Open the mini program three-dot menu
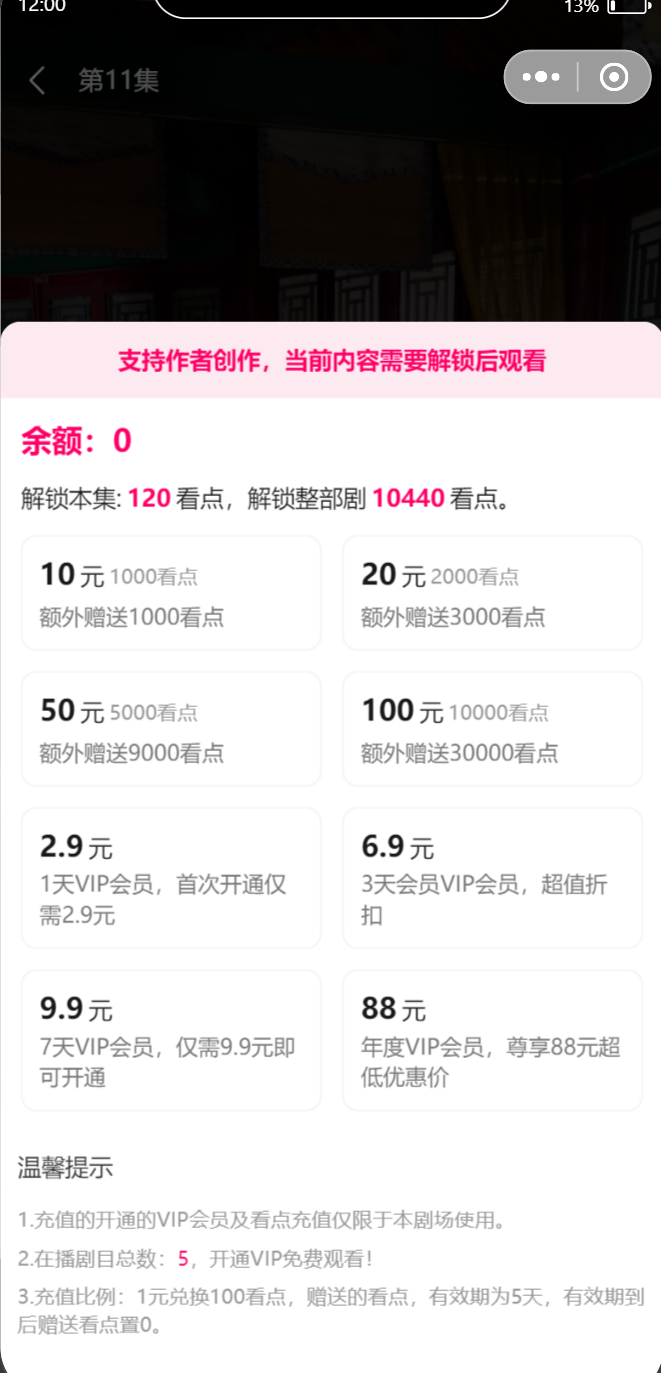Screen dimensions: 661x1373 (541, 77)
